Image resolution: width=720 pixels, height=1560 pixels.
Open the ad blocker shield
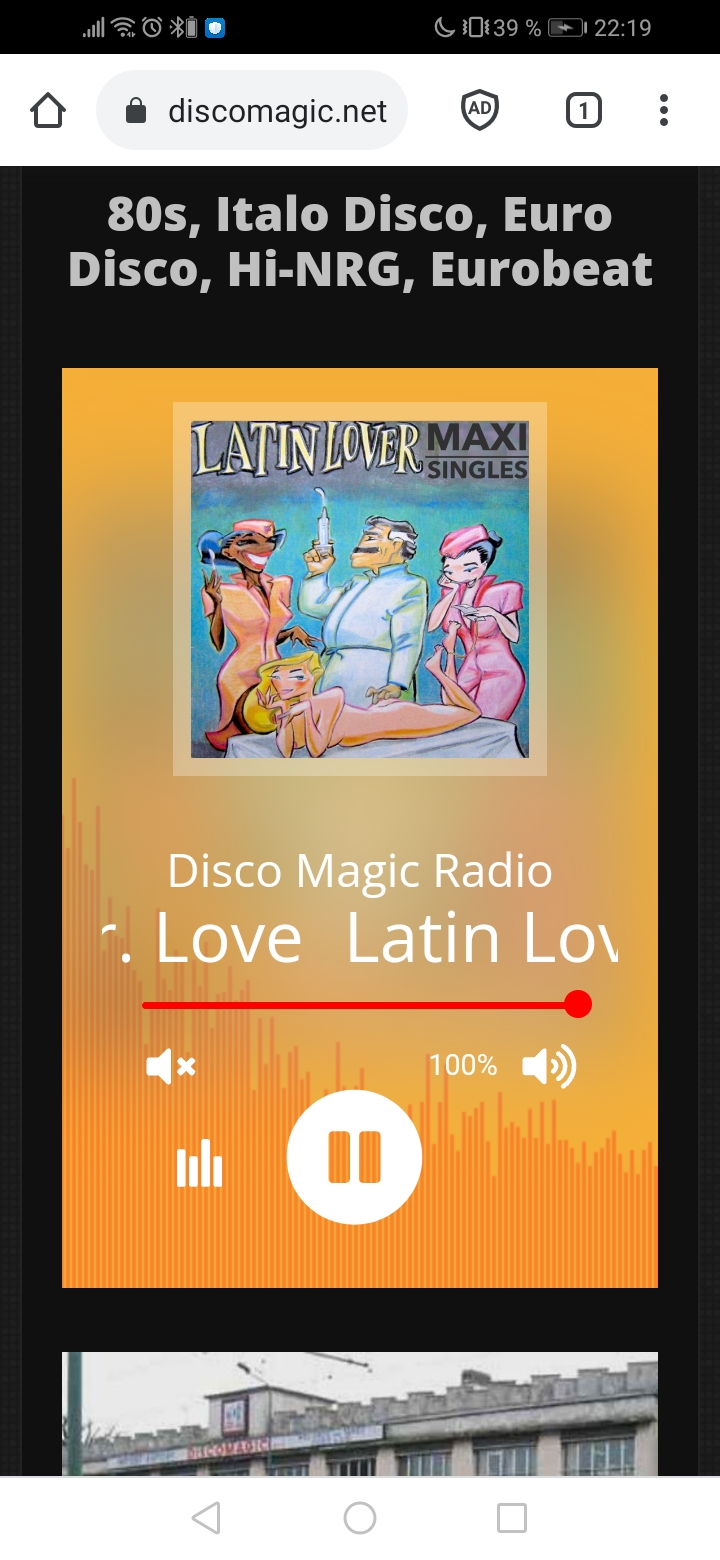pos(480,110)
